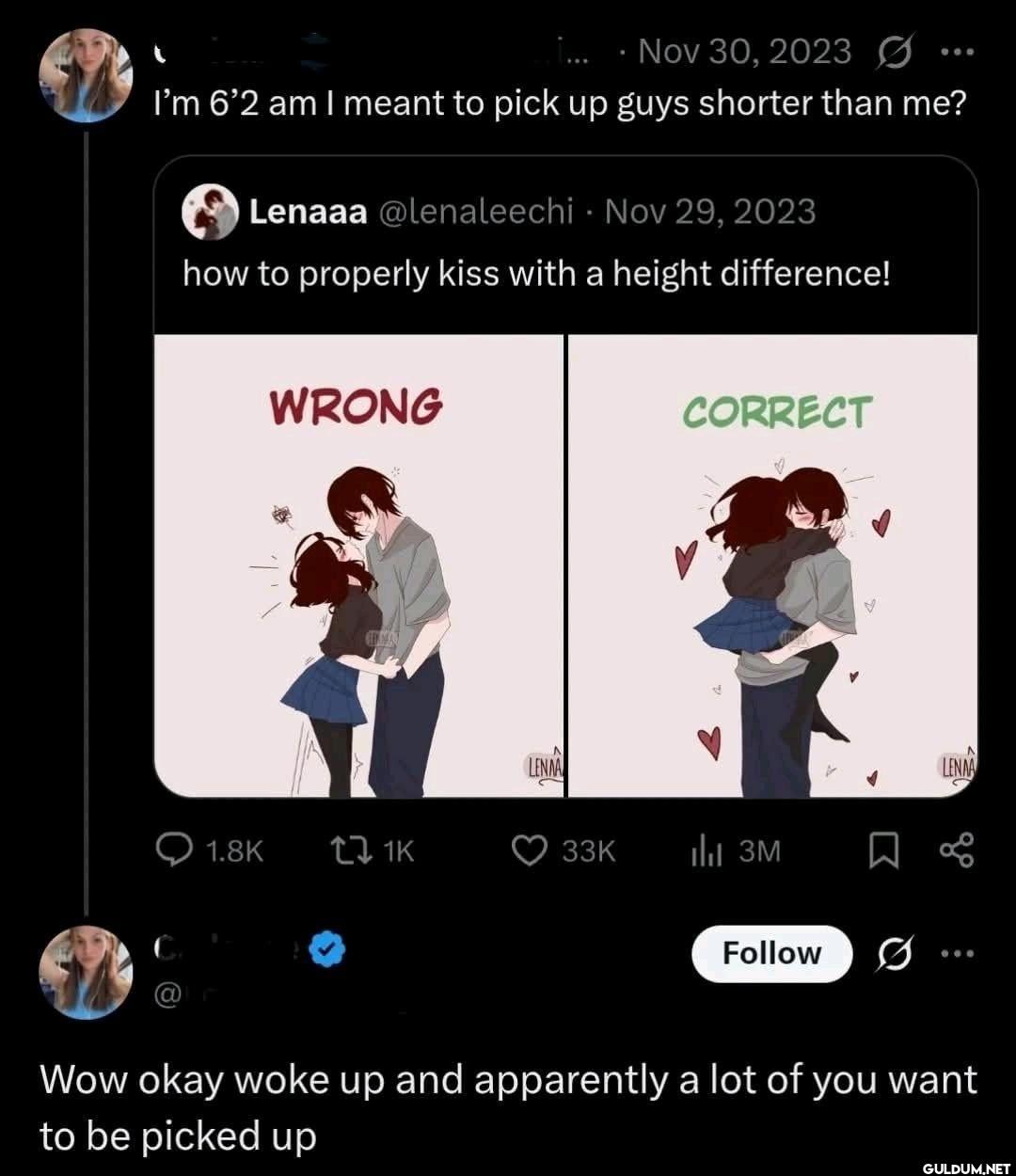Bookmark the 6'2 tweet
The height and width of the screenshot is (1176, 1016).
(x=881, y=852)
